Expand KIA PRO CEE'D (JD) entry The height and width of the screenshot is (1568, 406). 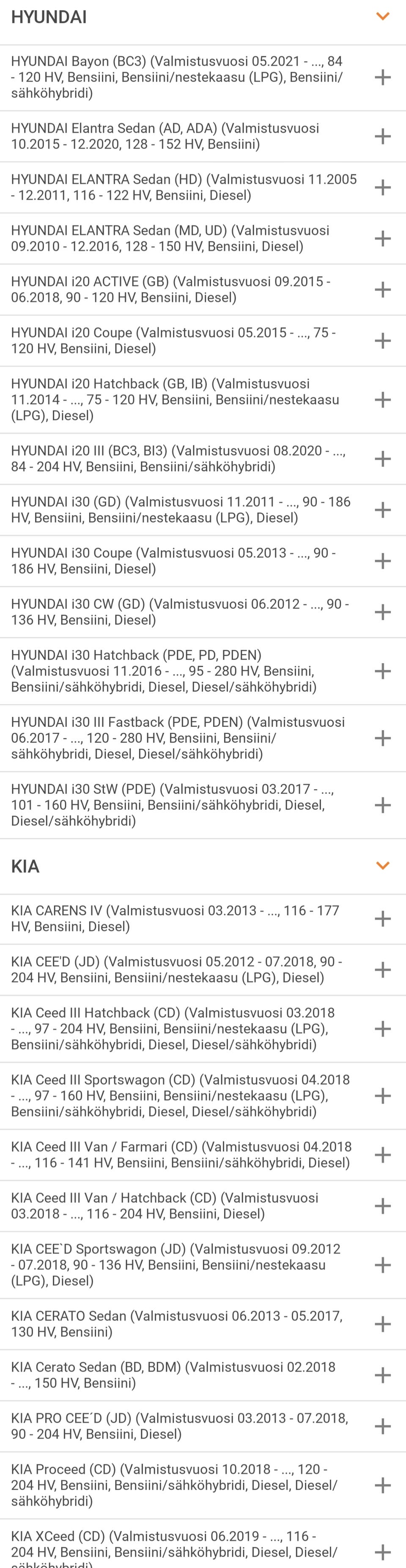(382, 1427)
